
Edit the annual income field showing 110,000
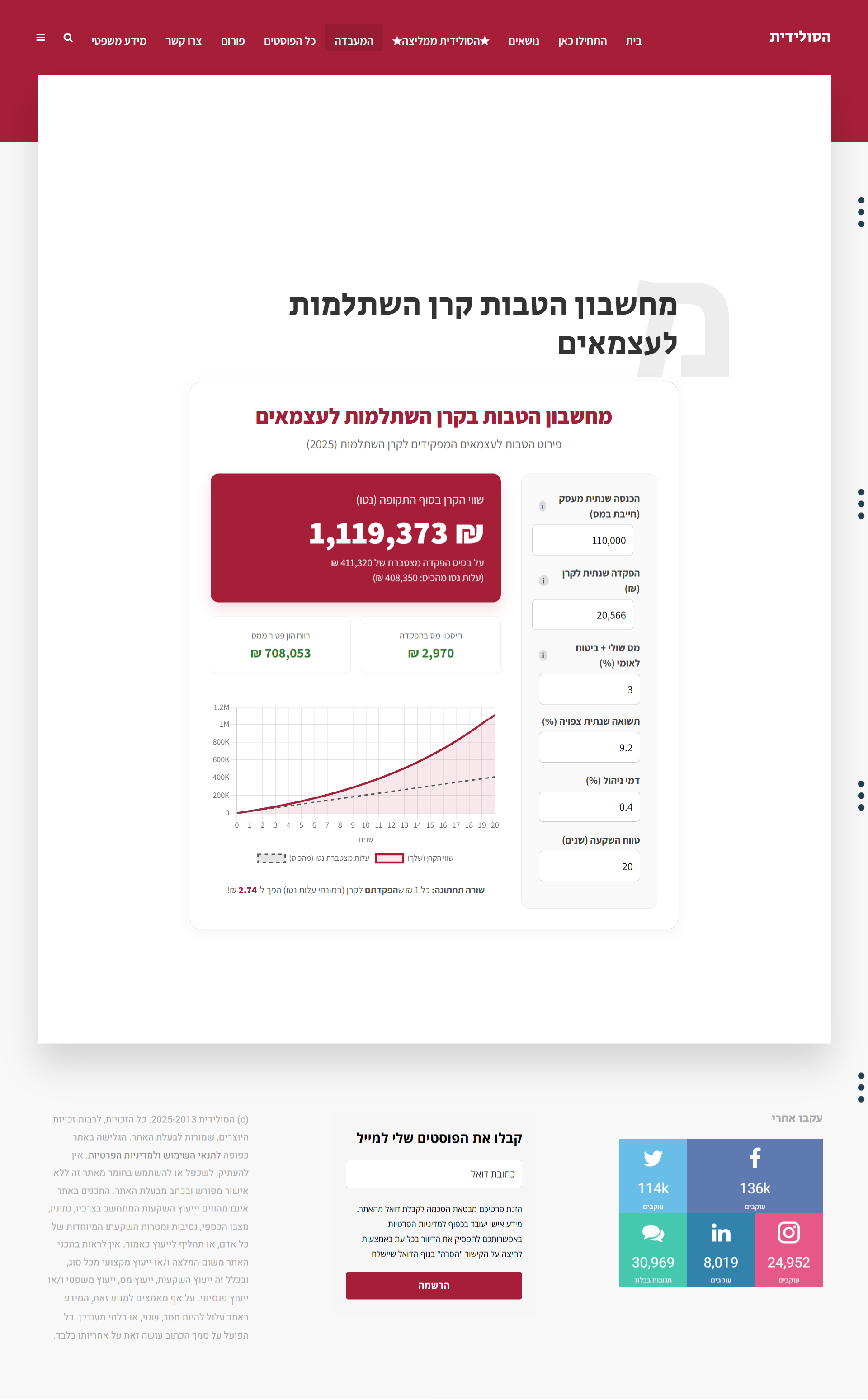pos(582,540)
